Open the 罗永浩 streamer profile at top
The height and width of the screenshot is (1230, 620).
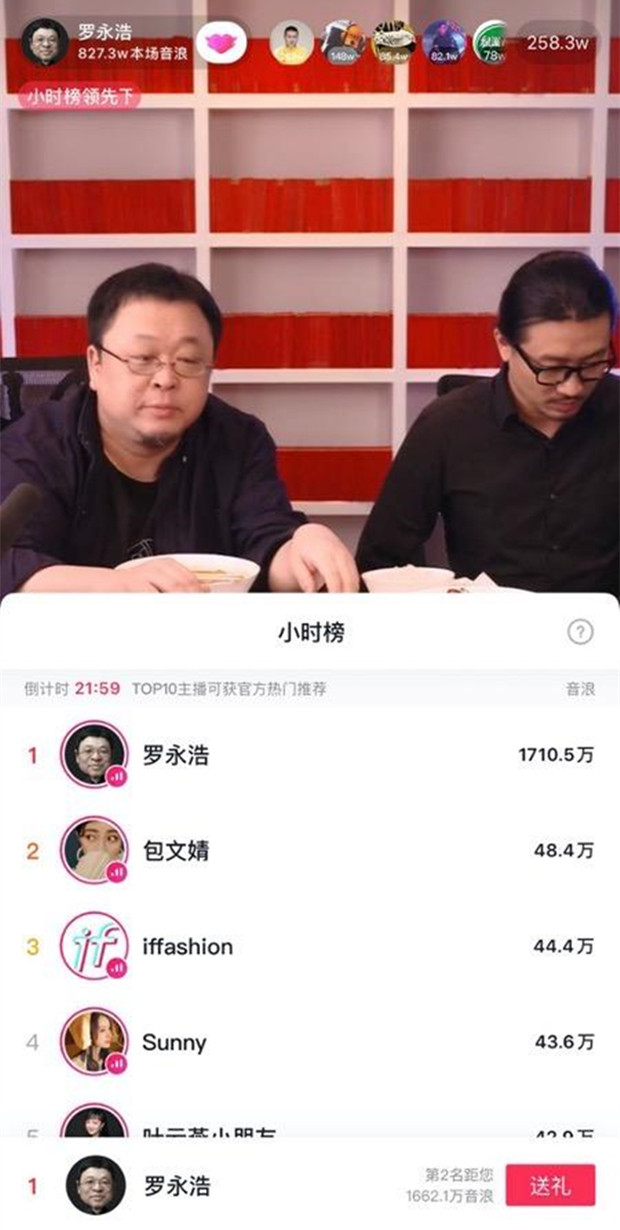pyautogui.click(x=105, y=42)
